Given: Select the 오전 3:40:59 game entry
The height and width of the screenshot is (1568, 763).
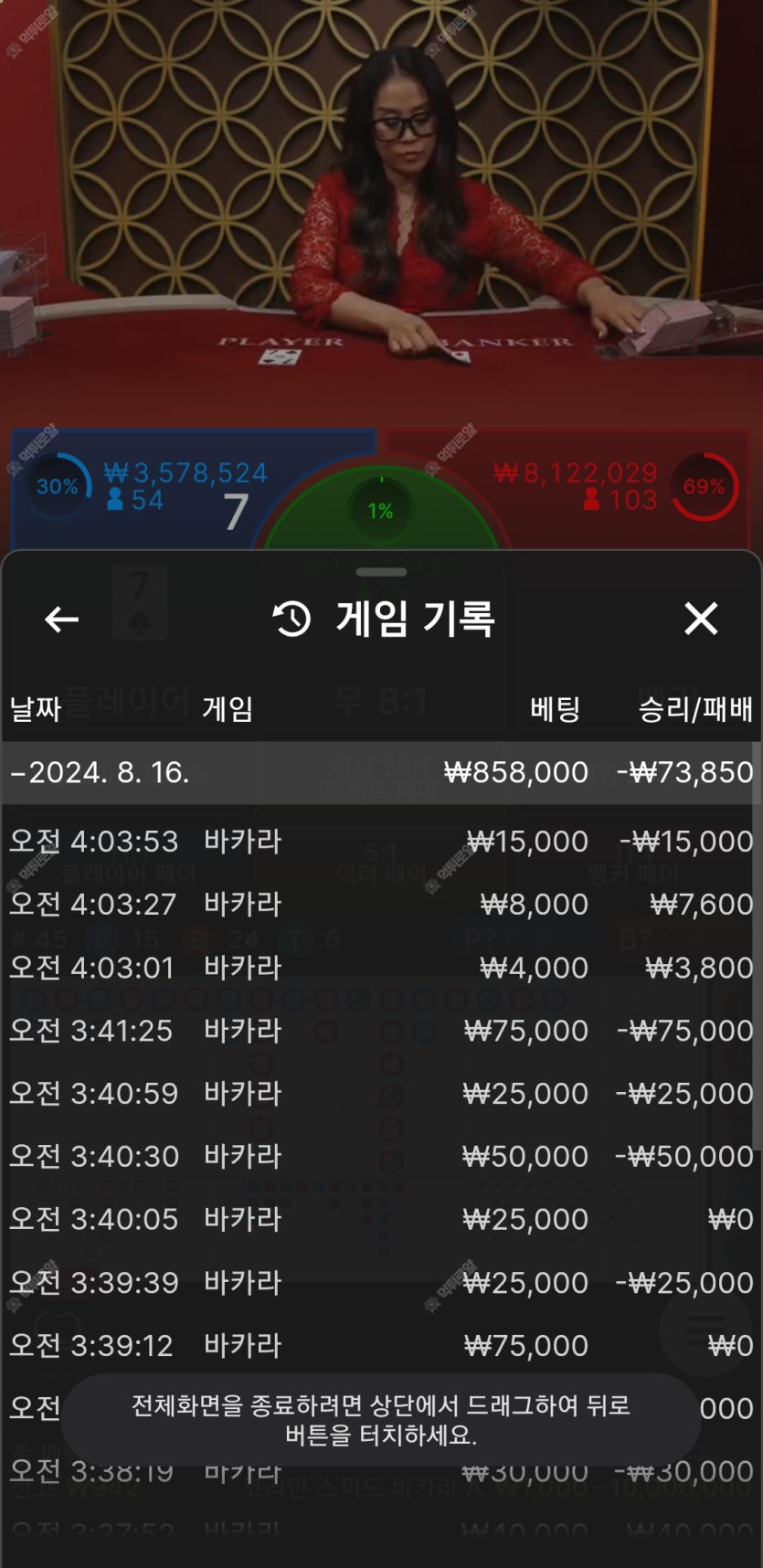Looking at the screenshot, I should [380, 1094].
